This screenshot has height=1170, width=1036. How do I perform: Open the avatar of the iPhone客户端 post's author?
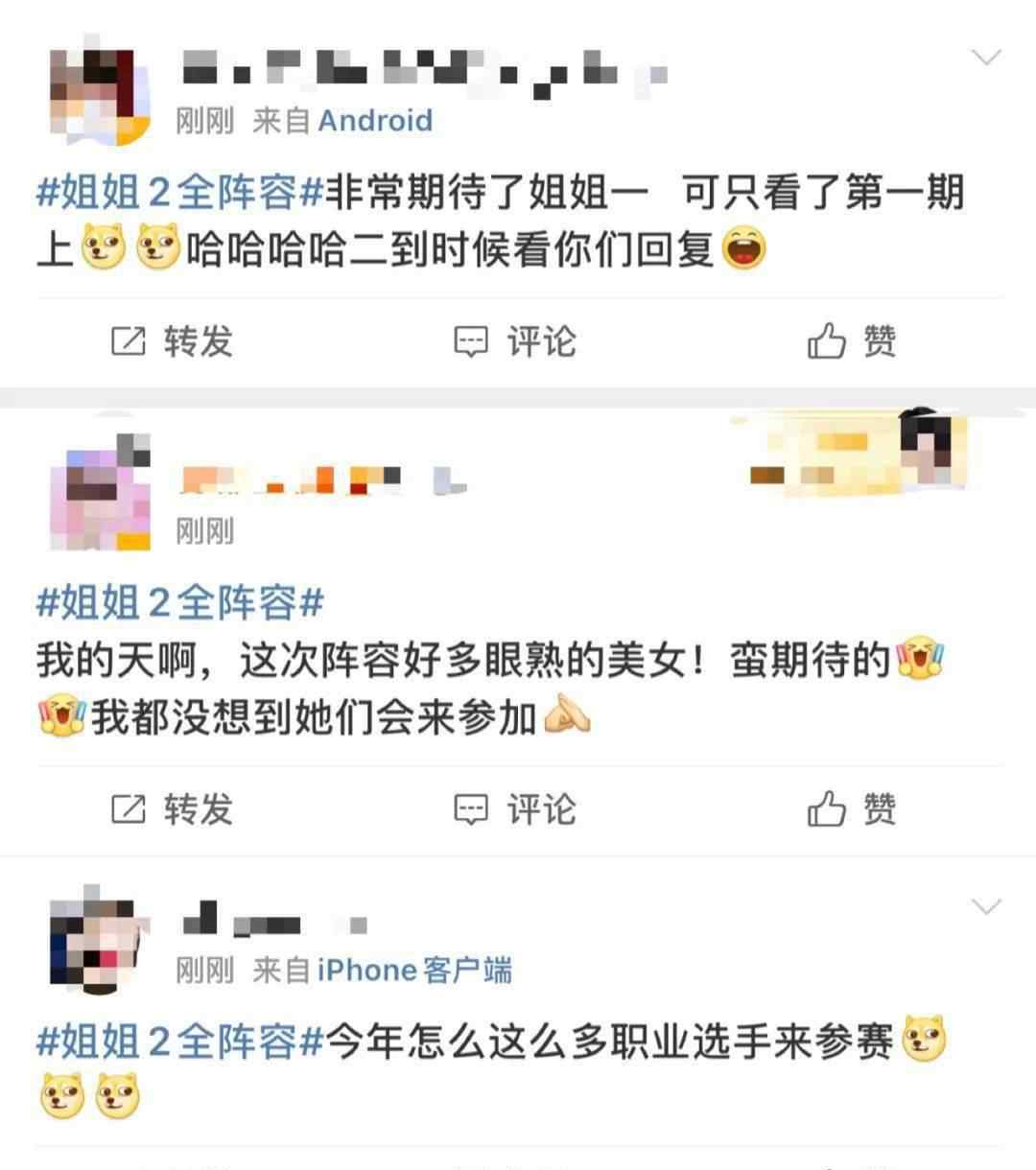point(100,942)
